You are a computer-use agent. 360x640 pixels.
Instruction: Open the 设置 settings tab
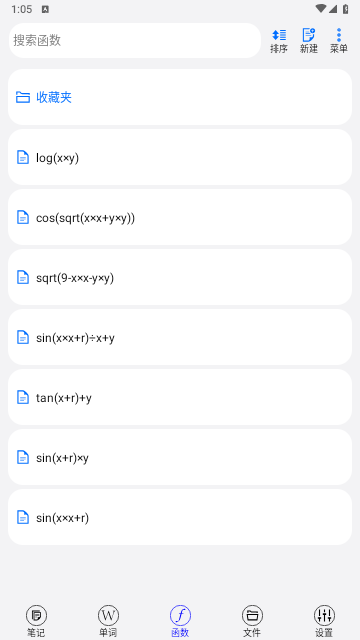[x=324, y=621]
